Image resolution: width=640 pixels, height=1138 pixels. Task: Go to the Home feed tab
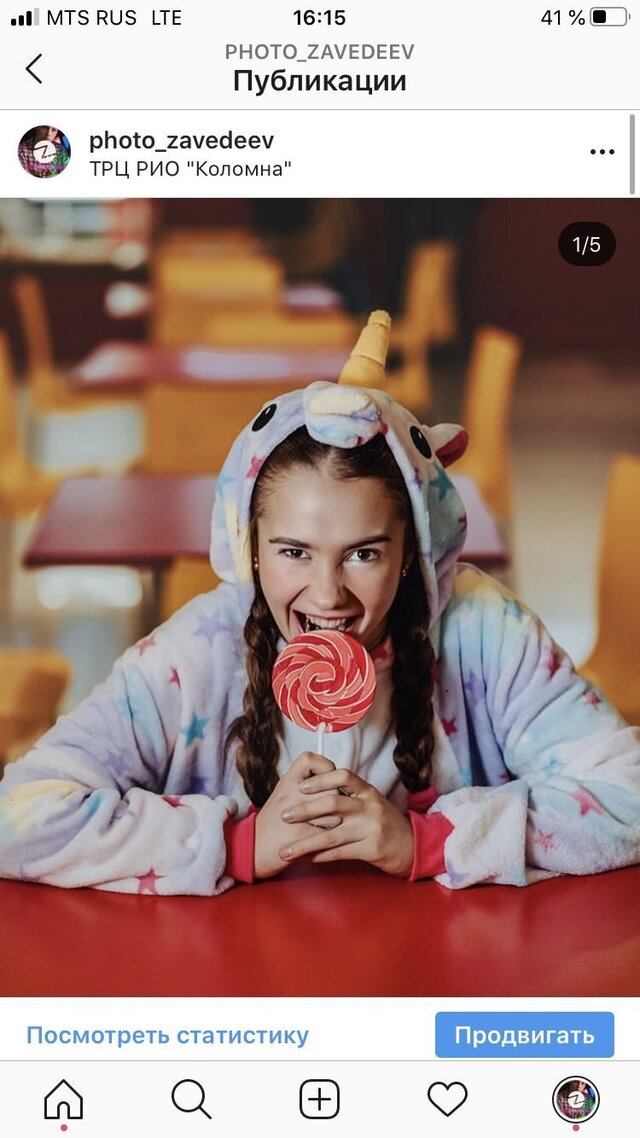(x=64, y=1100)
